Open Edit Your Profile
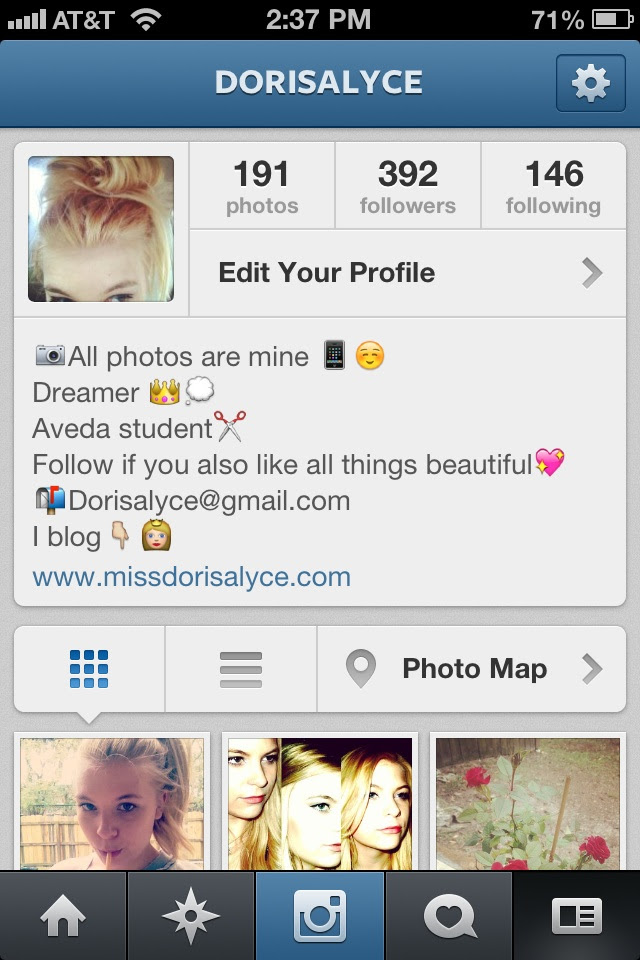The width and height of the screenshot is (640, 960). click(408, 273)
